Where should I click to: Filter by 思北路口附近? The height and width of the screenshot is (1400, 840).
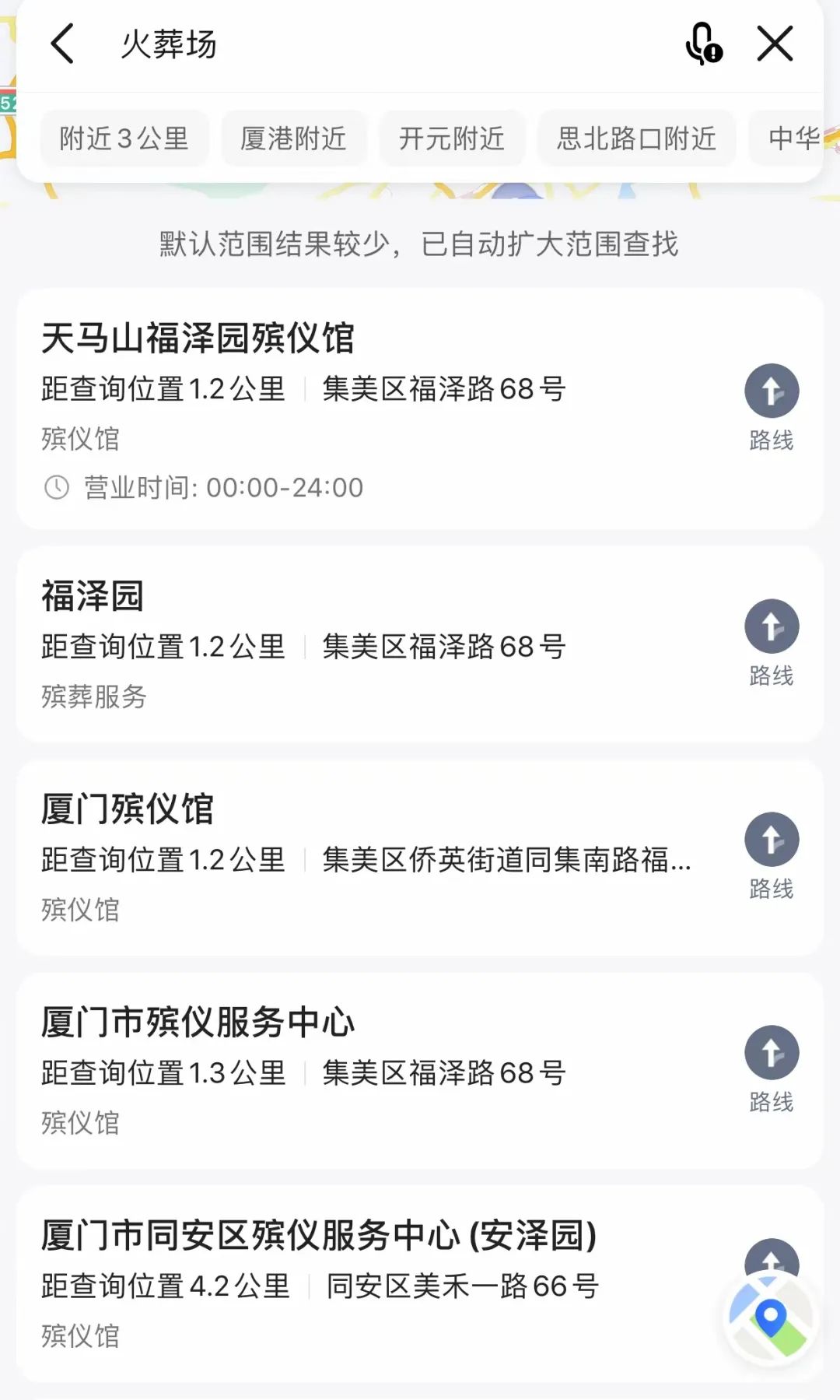(x=636, y=139)
